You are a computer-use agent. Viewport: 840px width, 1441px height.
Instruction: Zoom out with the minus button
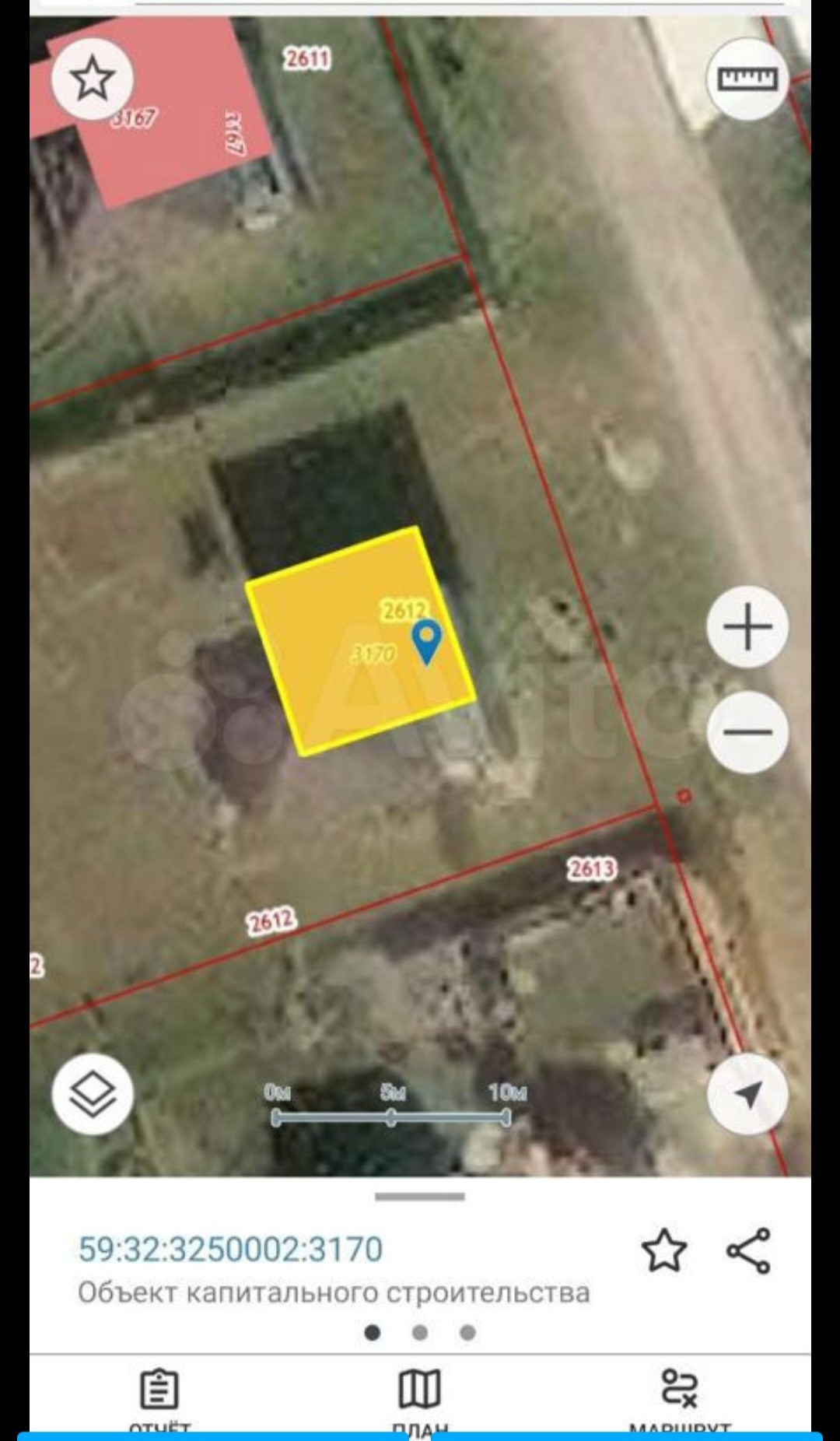[747, 732]
